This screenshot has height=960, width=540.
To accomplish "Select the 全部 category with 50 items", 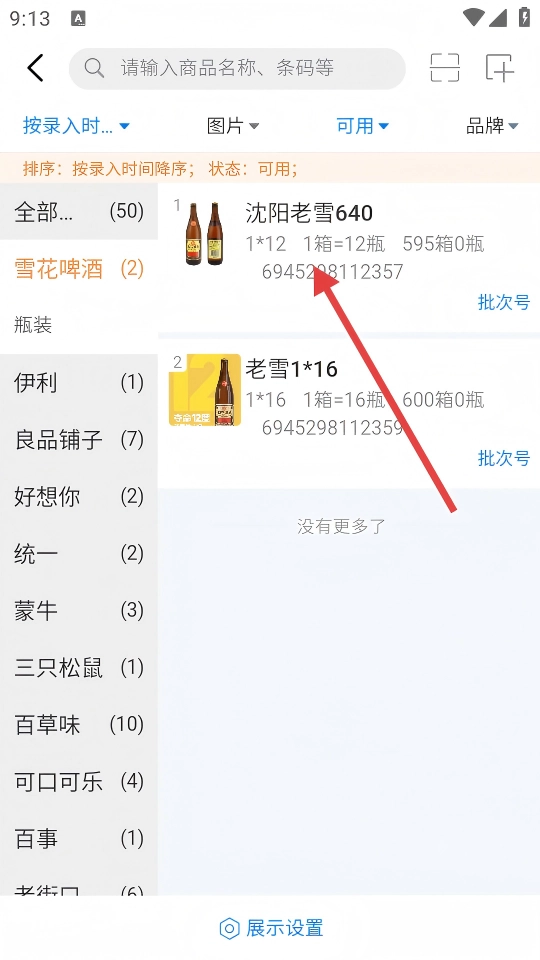I will pyautogui.click(x=79, y=212).
